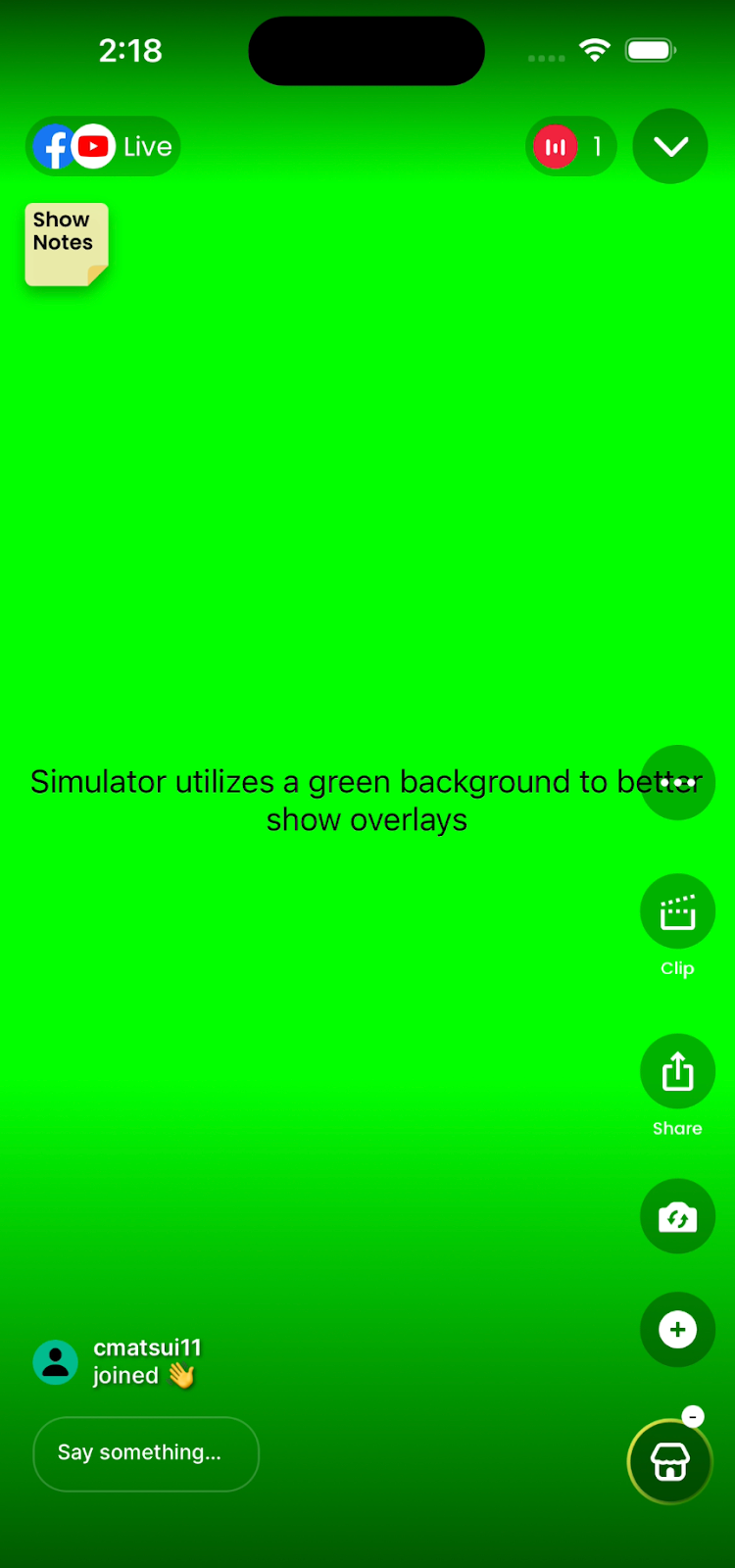Share the live stream
Screen dimensions: 735x1568
677,1072
